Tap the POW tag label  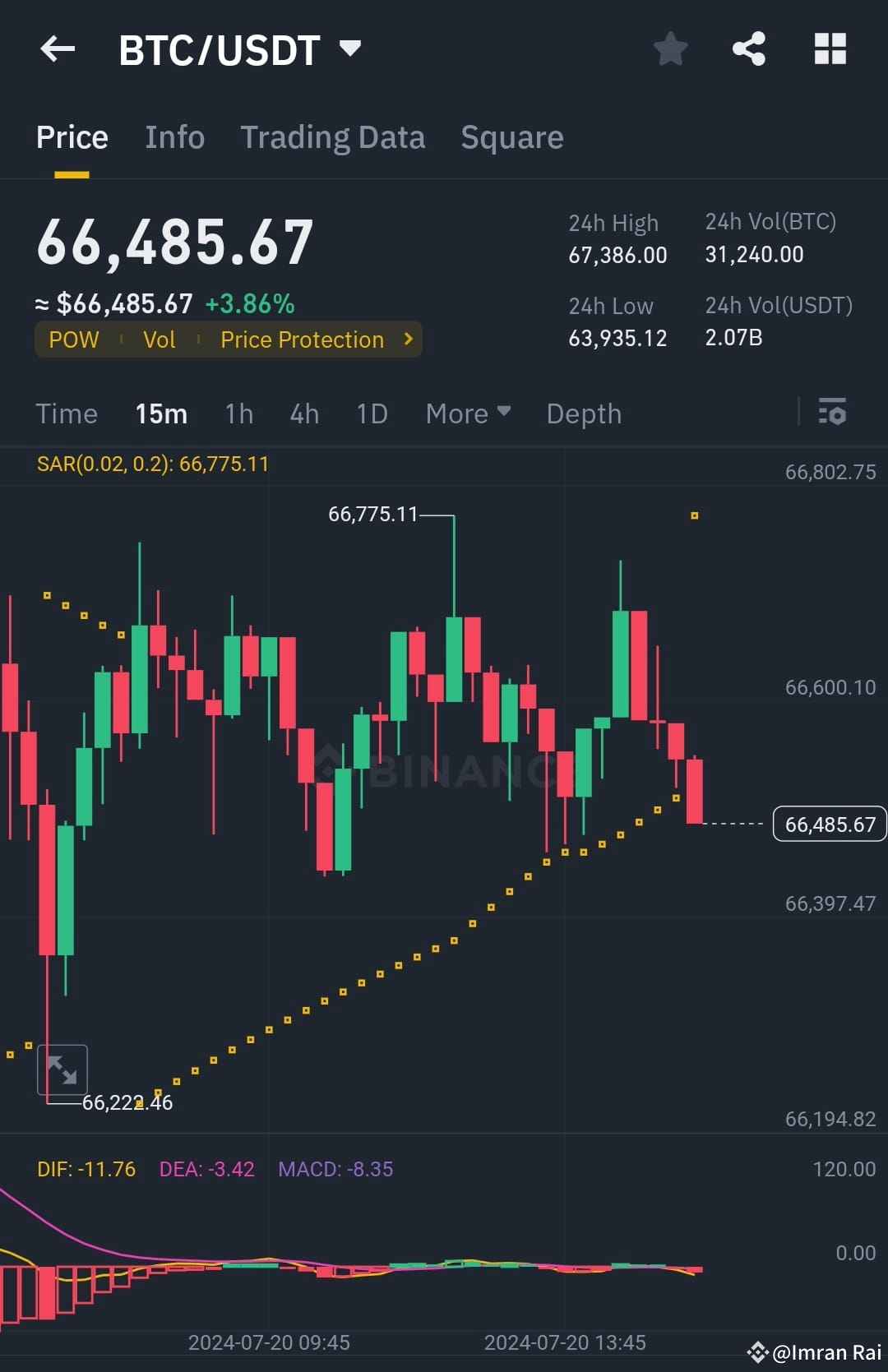(74, 339)
